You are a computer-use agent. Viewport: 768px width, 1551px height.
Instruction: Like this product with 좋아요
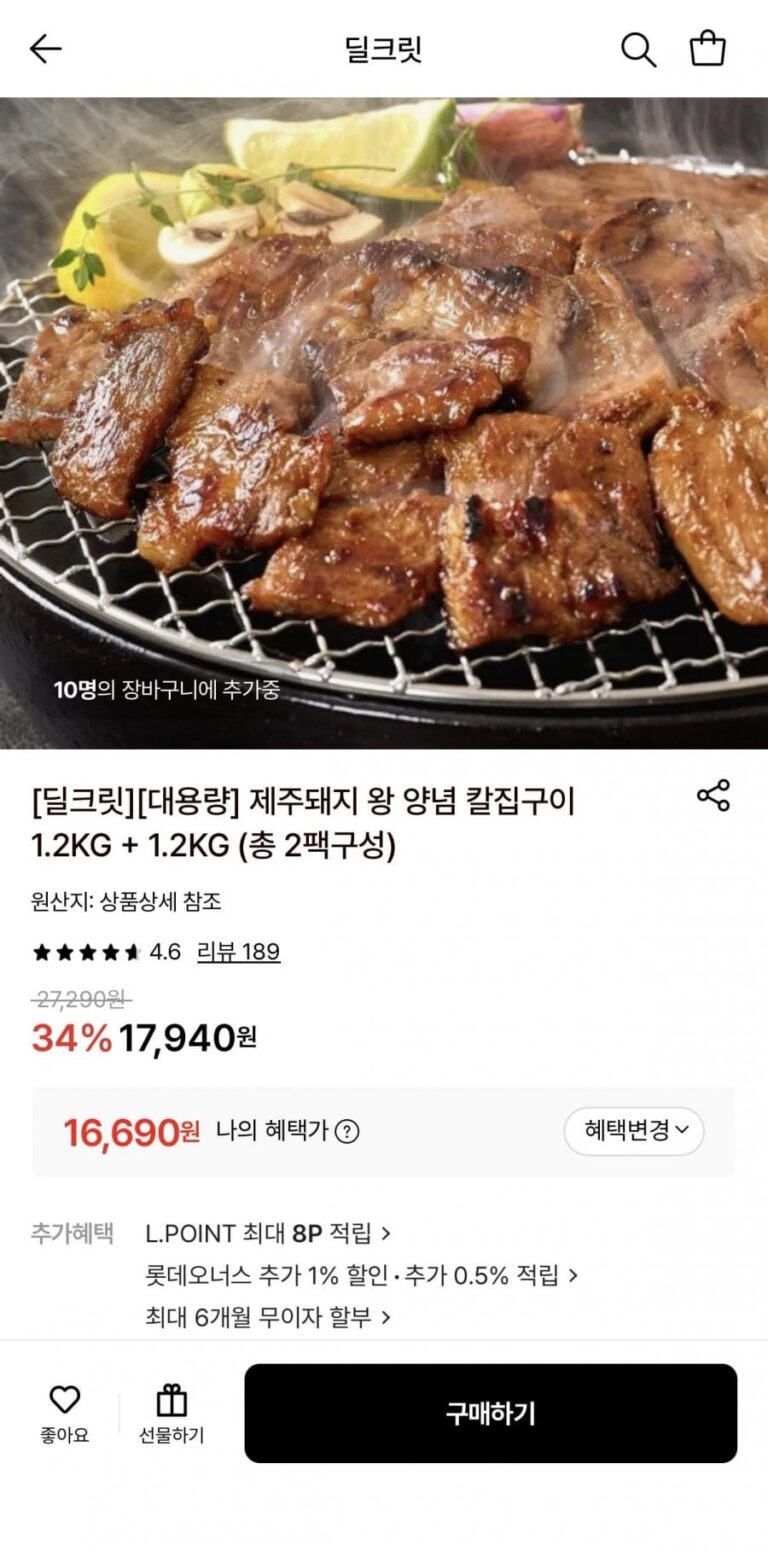[65, 1414]
